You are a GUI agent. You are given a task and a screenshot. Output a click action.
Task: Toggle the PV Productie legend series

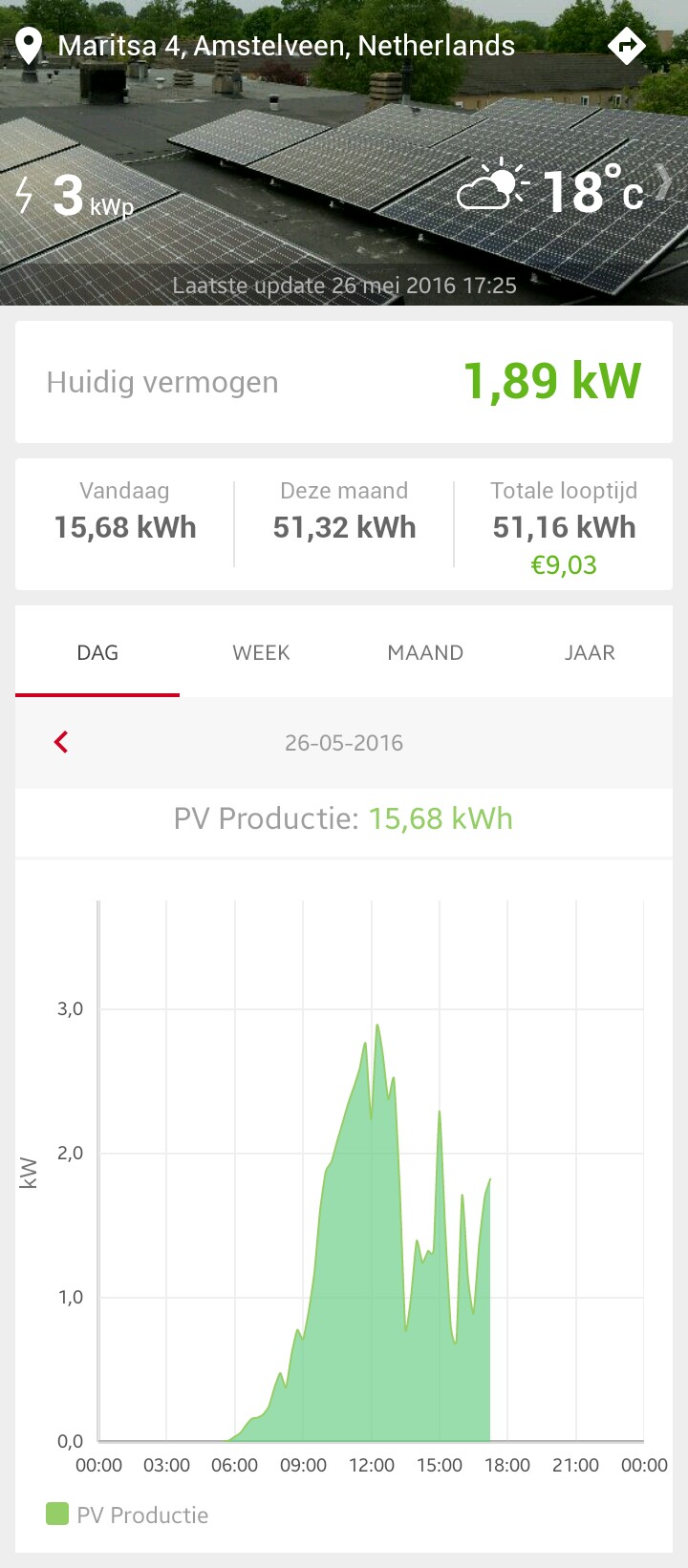click(127, 1515)
